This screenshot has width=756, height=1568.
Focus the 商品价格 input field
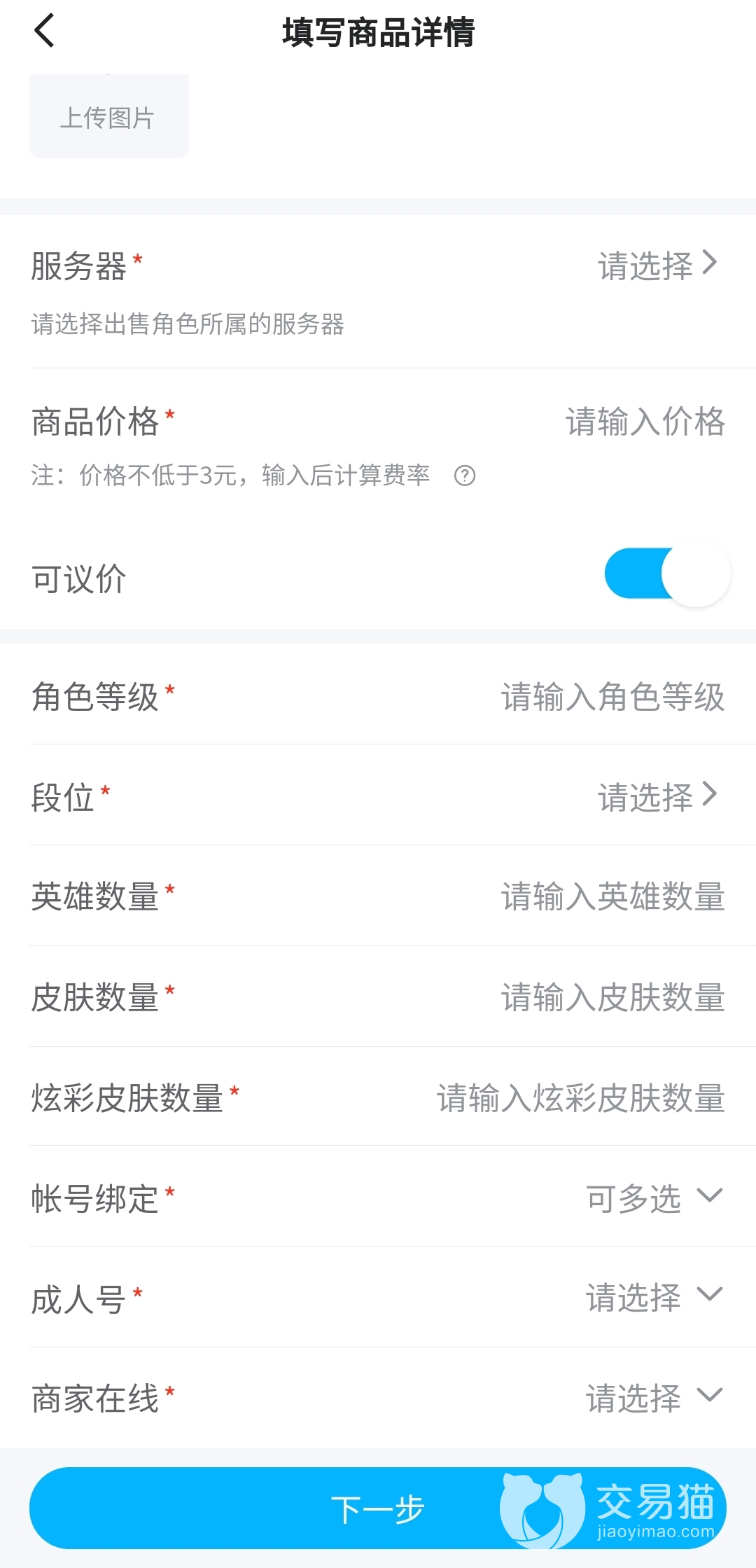(644, 422)
